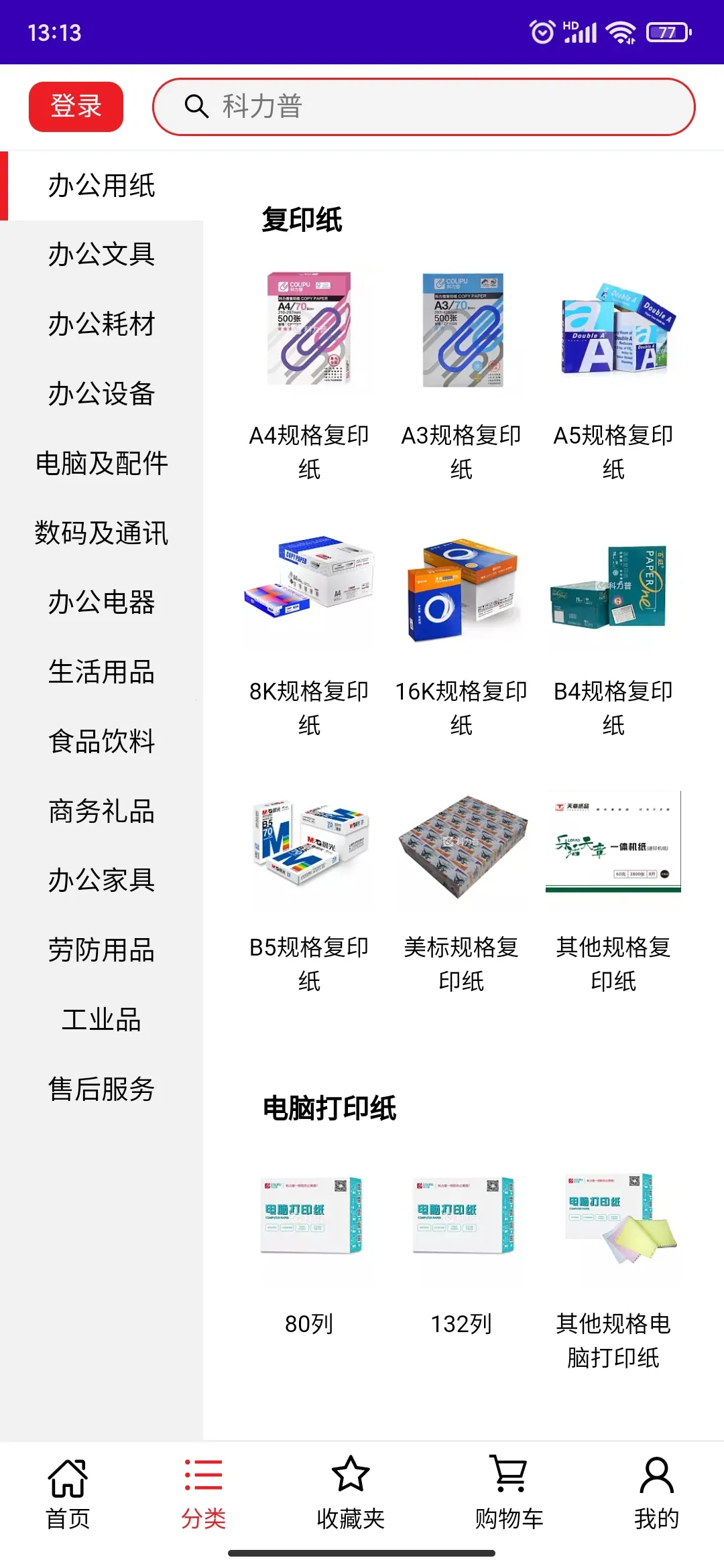View 美标规格复印纸 subcategory

tap(461, 885)
